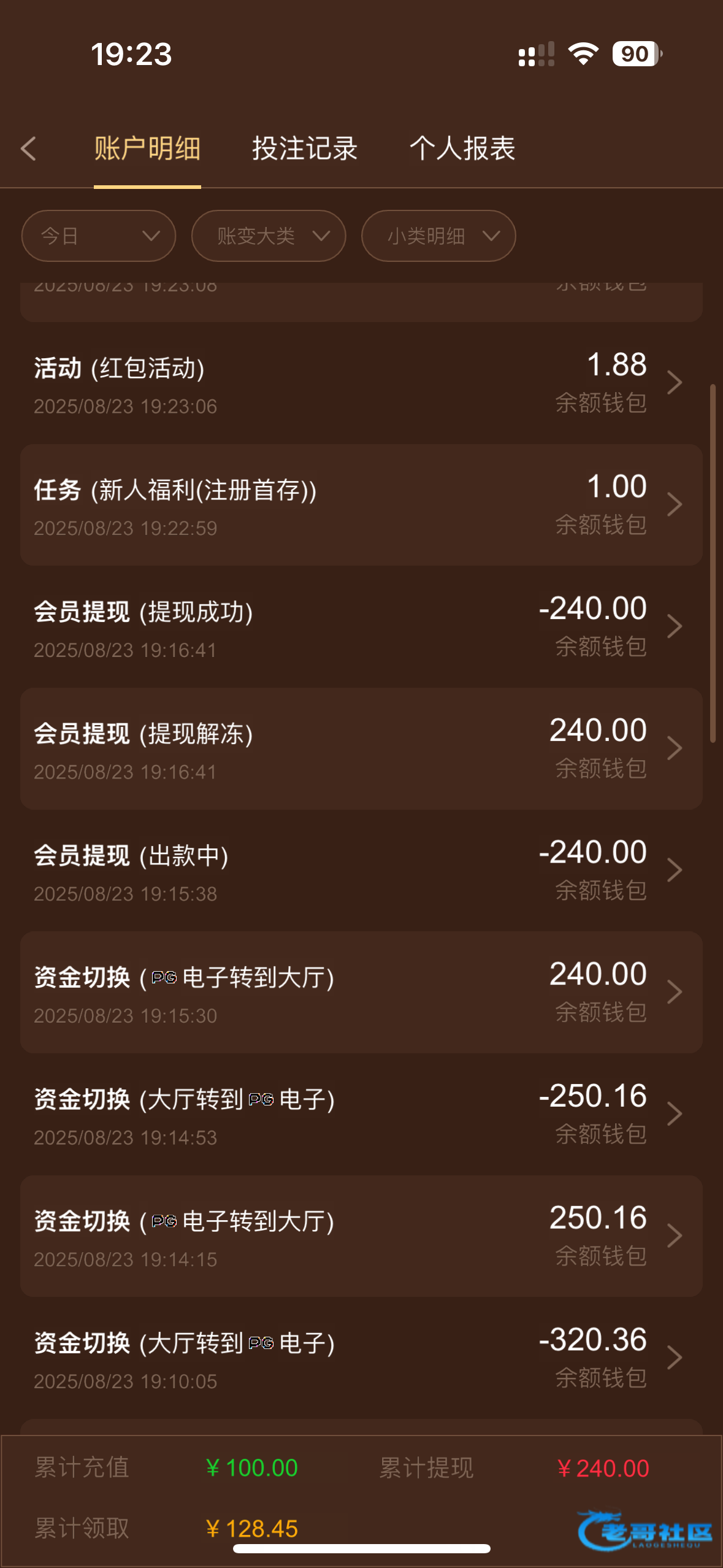This screenshot has width=723, height=1568.
Task: View the 新人福利(注册首存) 1.00 record
Action: 361,505
